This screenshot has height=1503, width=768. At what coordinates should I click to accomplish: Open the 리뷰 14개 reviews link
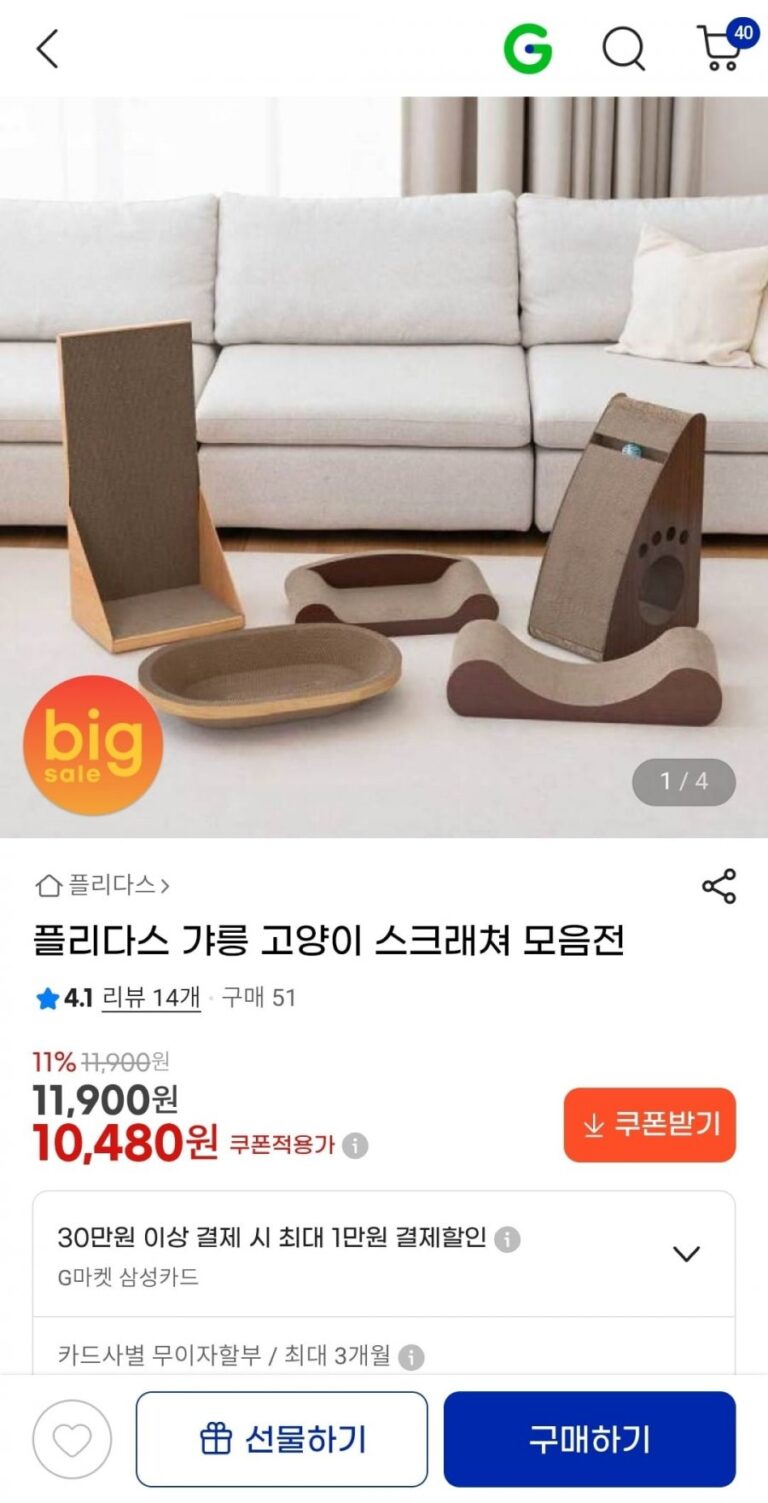(151, 997)
